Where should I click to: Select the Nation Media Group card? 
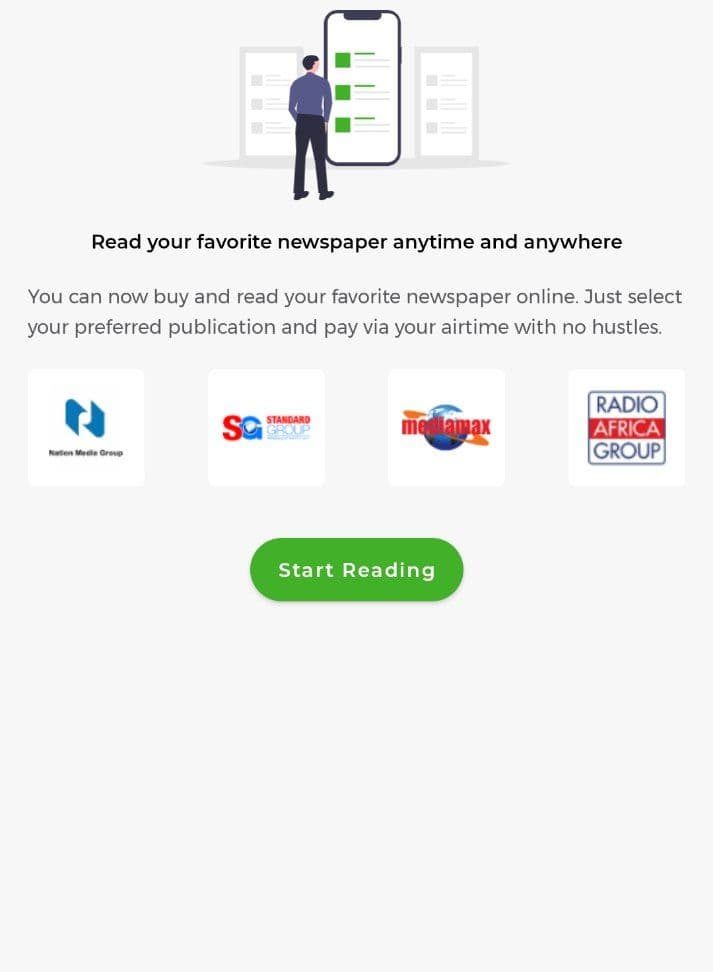tap(86, 428)
